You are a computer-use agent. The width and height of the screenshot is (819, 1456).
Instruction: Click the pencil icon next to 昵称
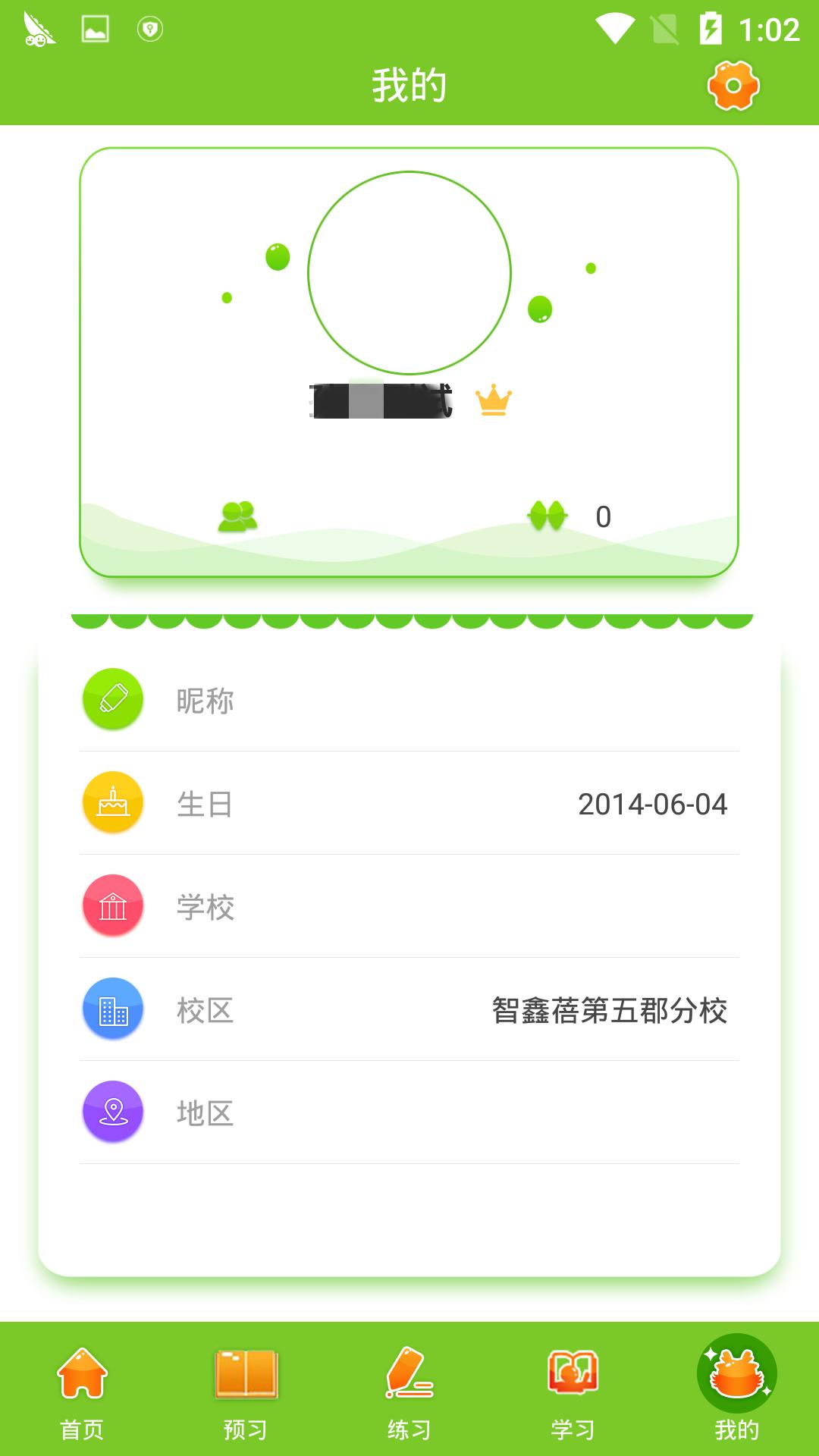coord(113,700)
